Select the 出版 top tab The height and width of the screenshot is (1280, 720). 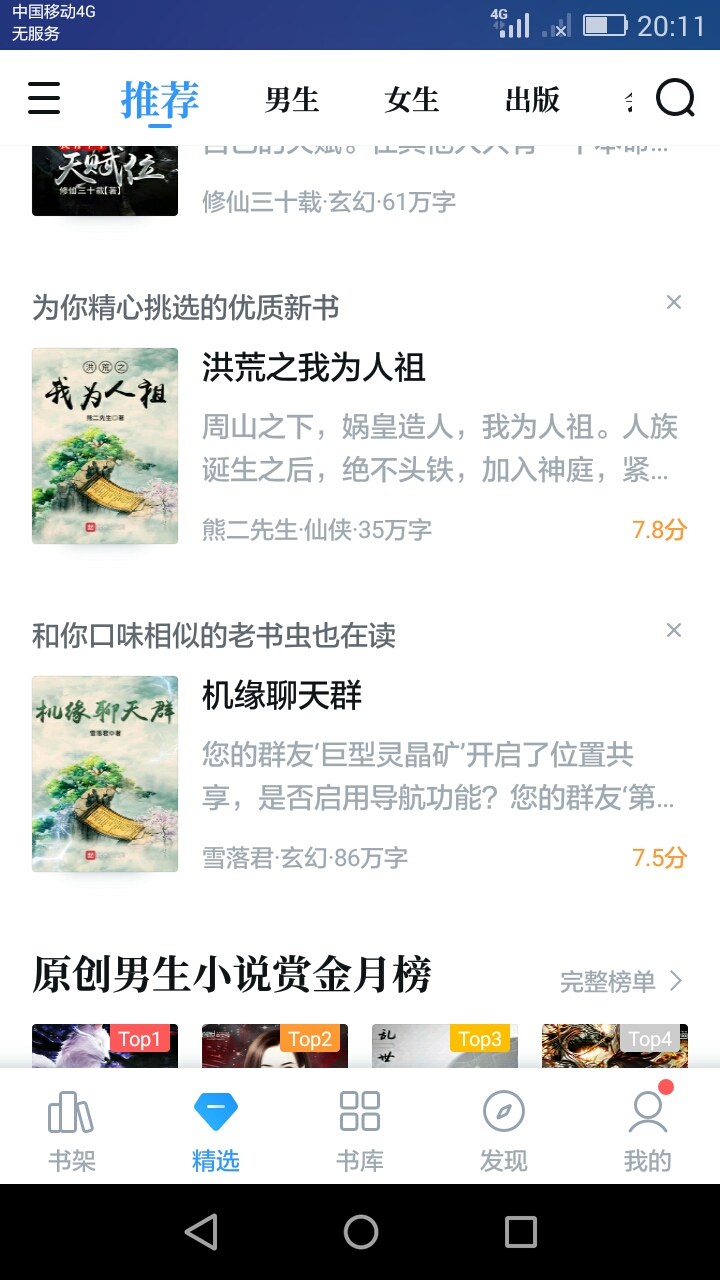tap(532, 100)
